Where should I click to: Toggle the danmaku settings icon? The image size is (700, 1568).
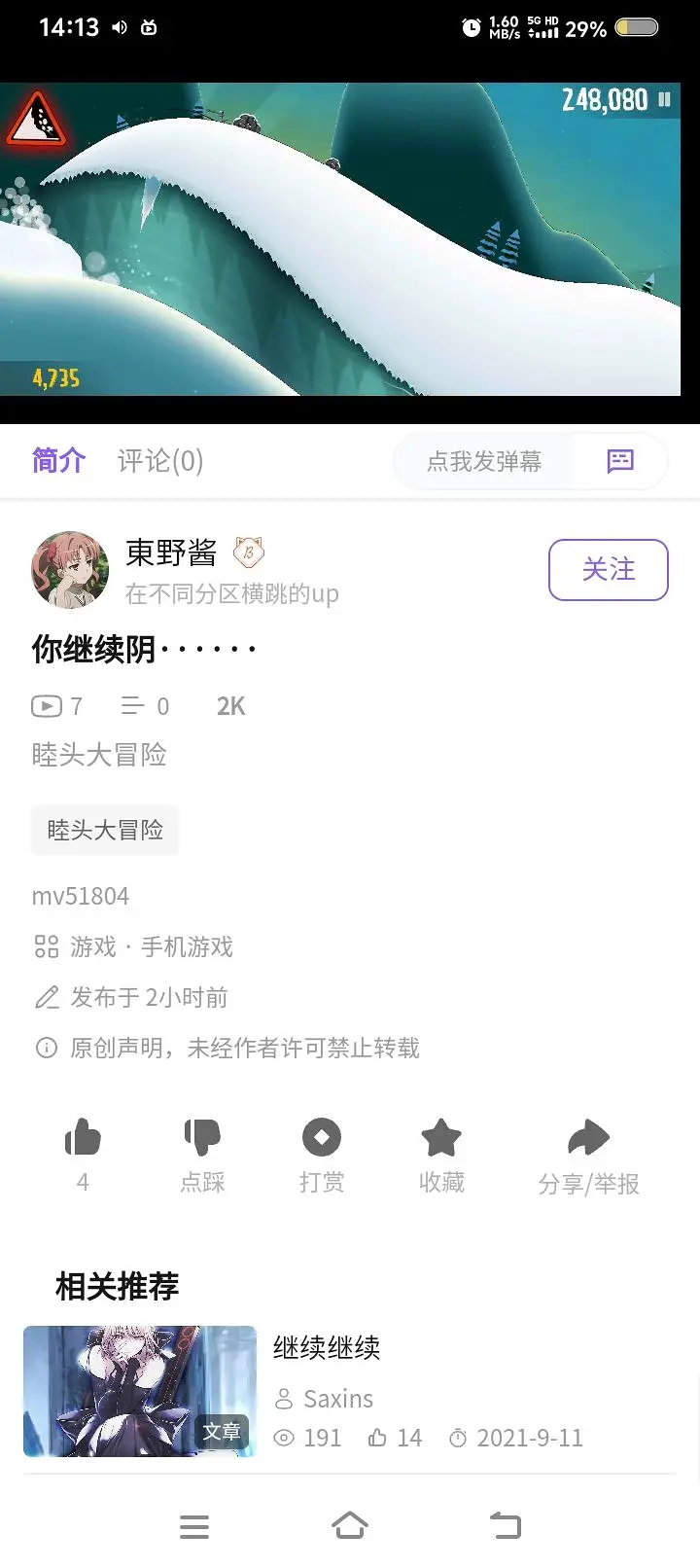(620, 461)
